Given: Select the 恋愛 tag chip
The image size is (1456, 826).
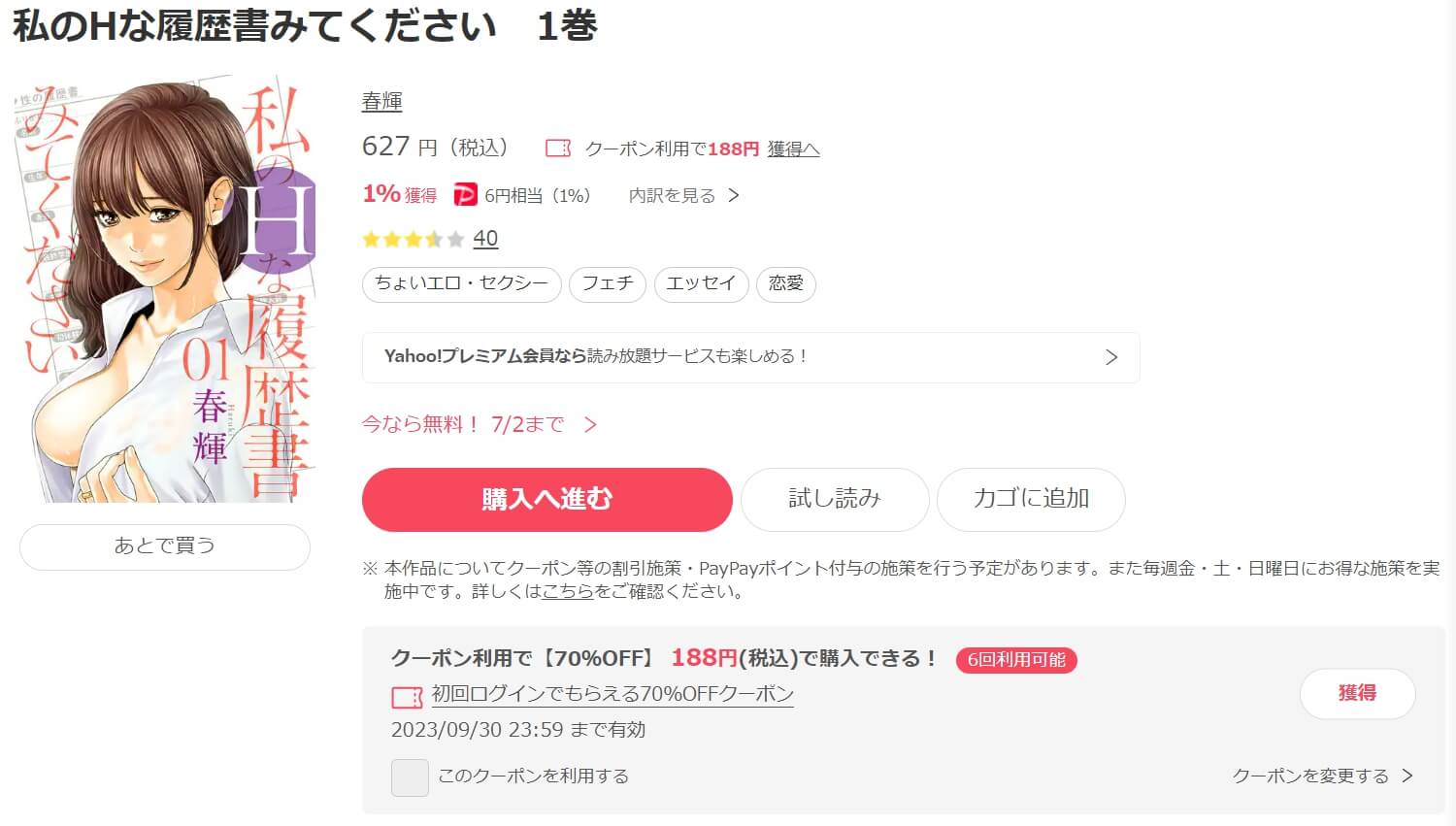Looking at the screenshot, I should pos(785,283).
